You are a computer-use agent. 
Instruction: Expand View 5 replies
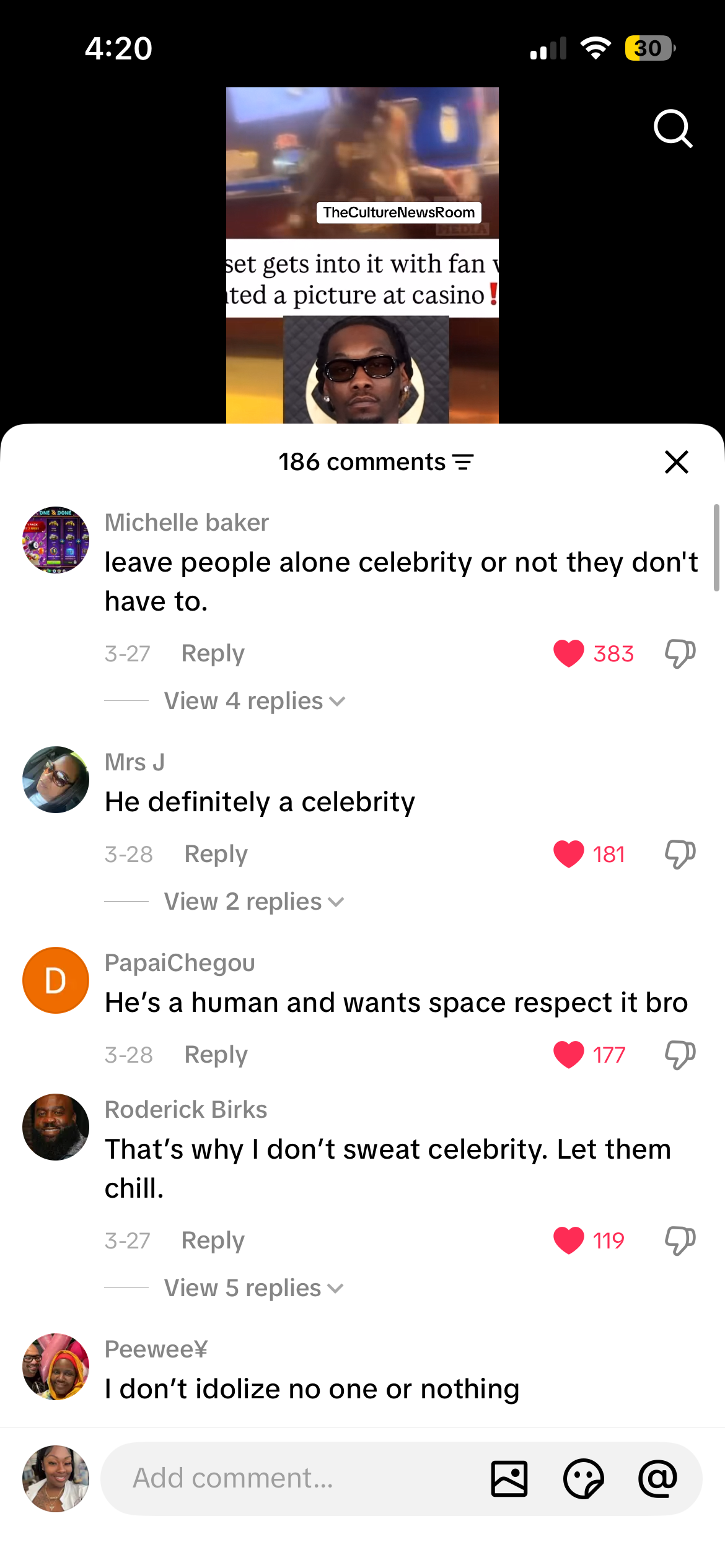253,1288
